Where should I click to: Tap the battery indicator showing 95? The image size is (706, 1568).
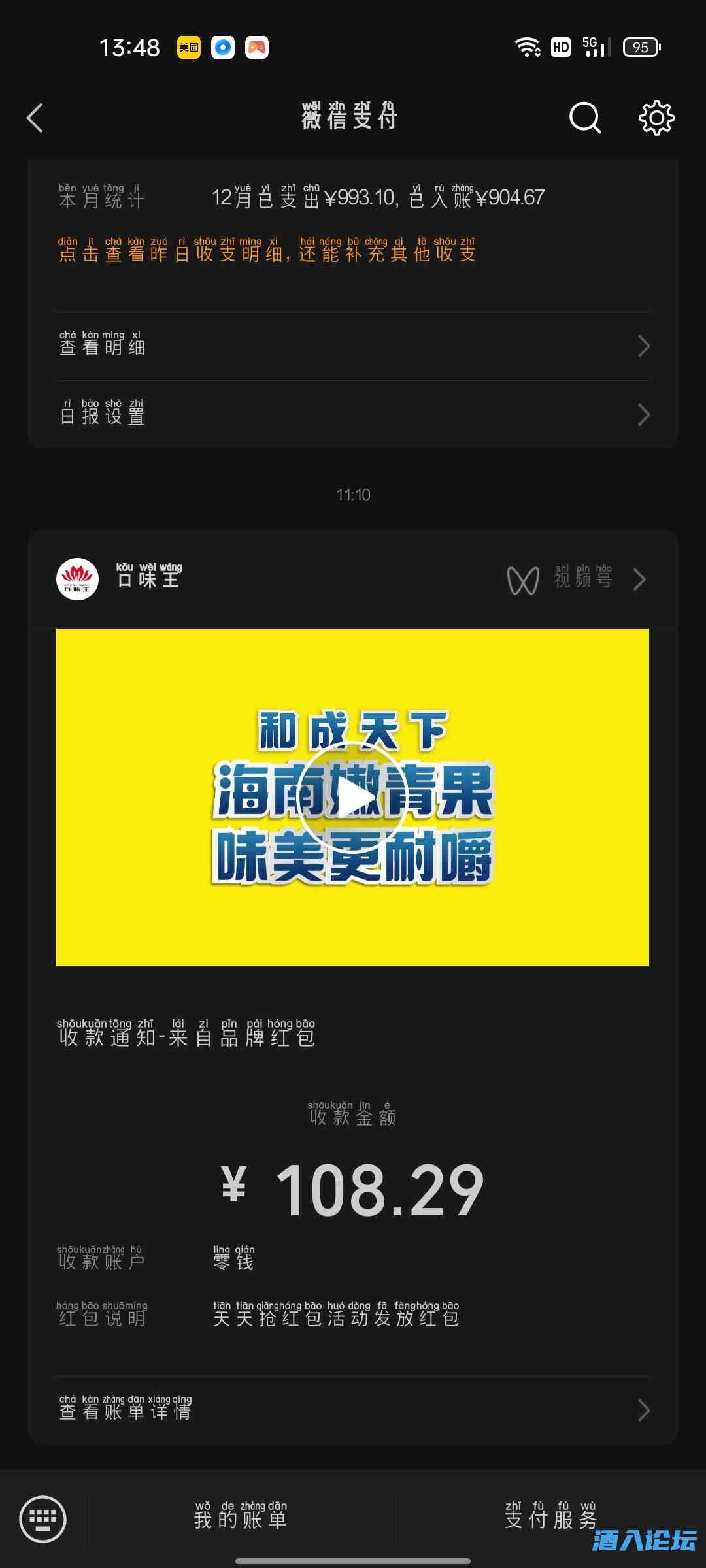[x=641, y=47]
